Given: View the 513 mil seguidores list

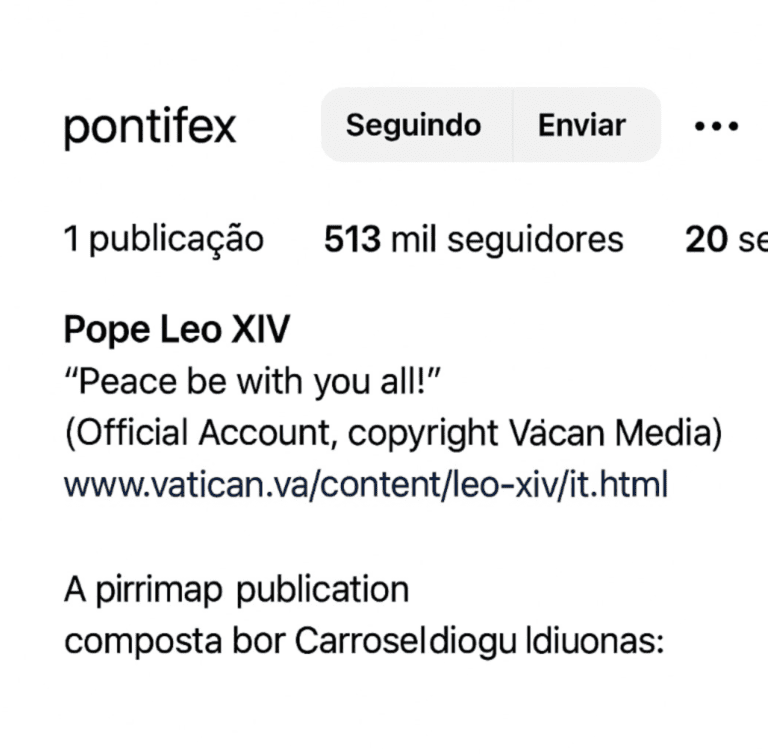Looking at the screenshot, I should tap(473, 240).
